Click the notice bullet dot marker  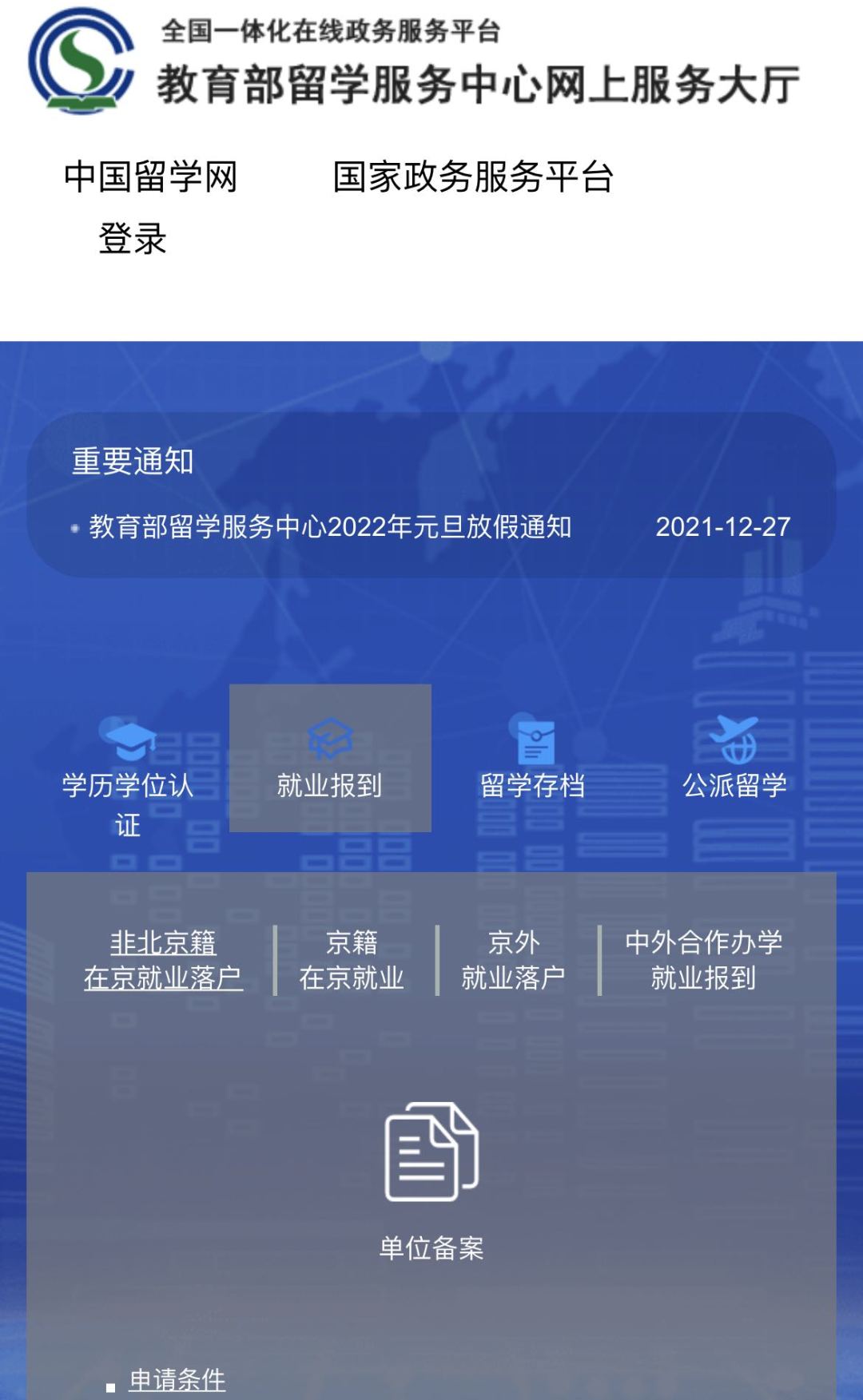pos(74,525)
